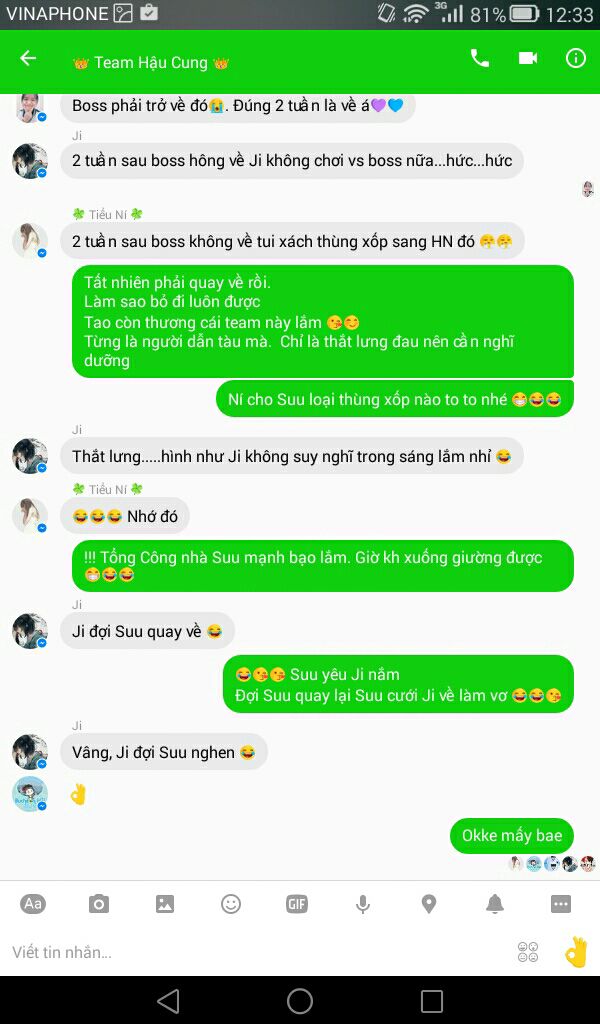The width and height of the screenshot is (600, 1024).
Task: Focus the "Viết tin nhắn..." message field
Action: (x=250, y=952)
